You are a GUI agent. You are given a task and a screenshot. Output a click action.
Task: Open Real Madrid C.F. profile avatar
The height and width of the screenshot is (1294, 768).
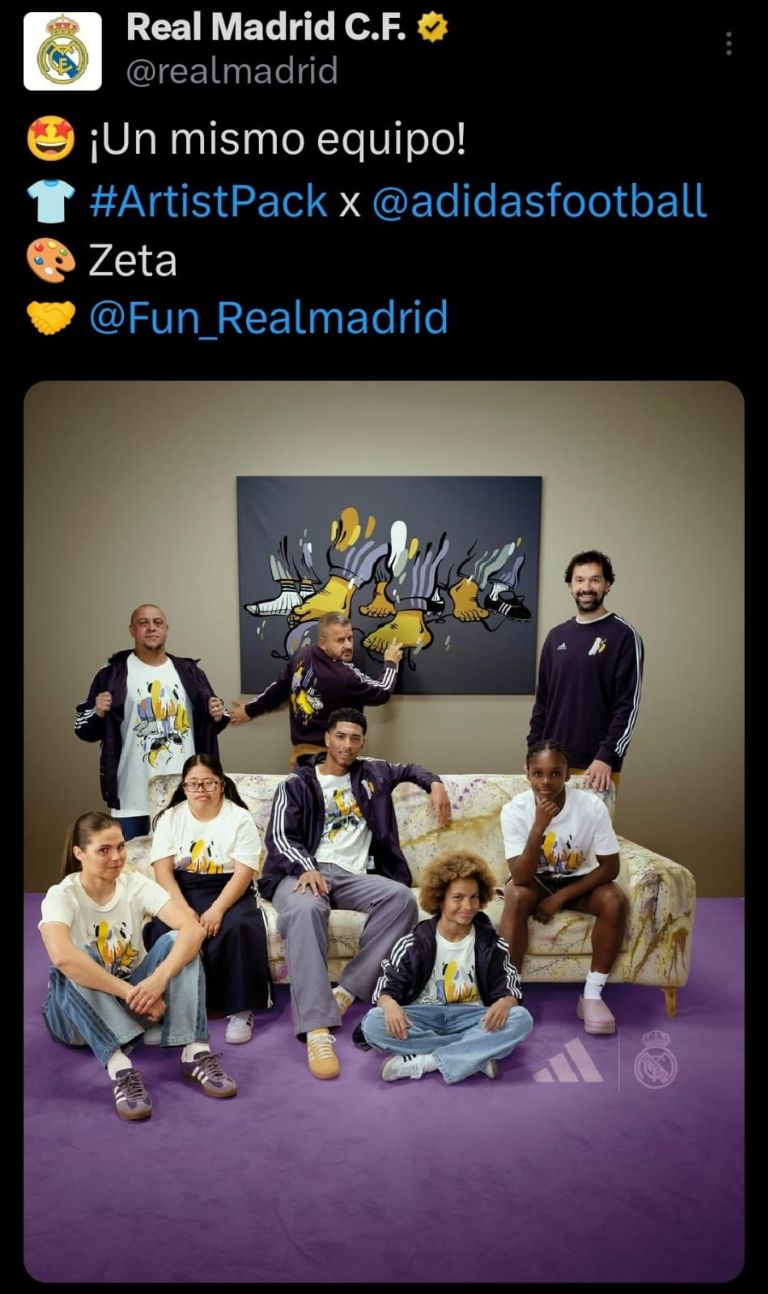[62, 52]
